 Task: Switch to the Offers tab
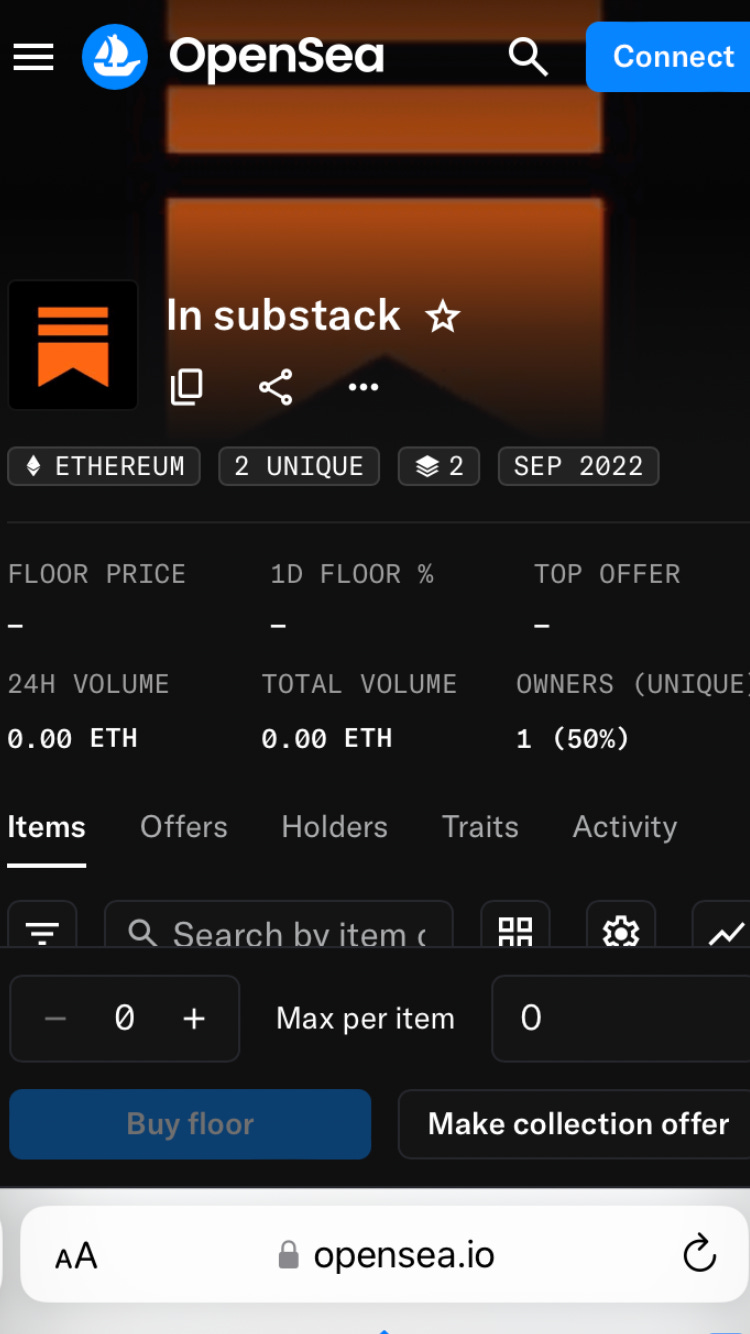point(184,827)
